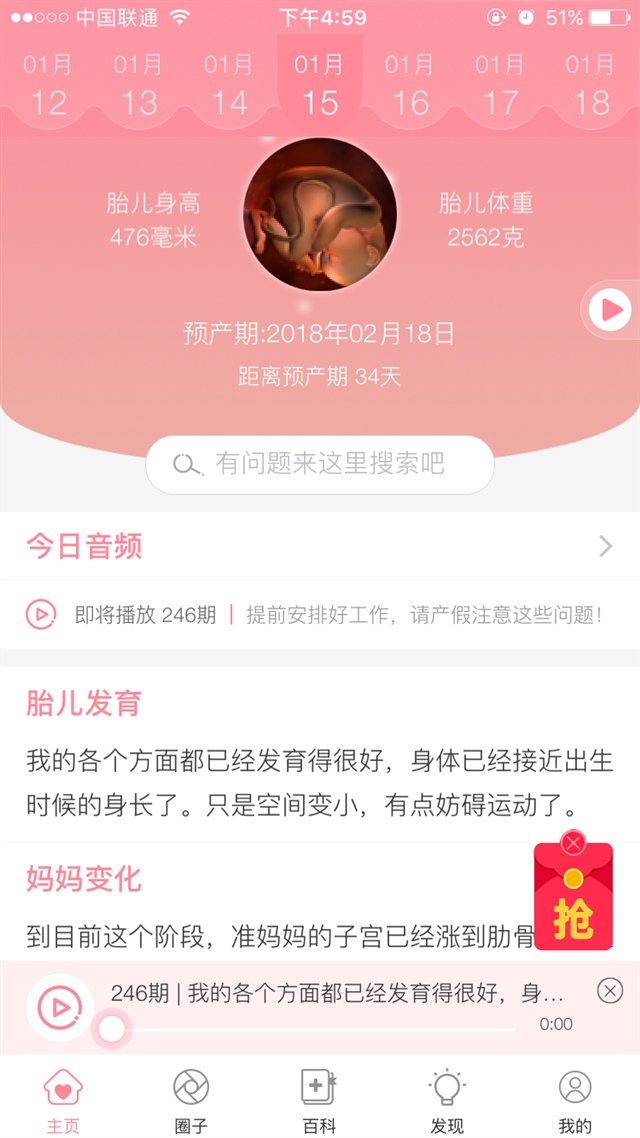Image resolution: width=640 pixels, height=1138 pixels.
Task: Dismiss the red envelope popup
Action: pyautogui.click(x=573, y=843)
